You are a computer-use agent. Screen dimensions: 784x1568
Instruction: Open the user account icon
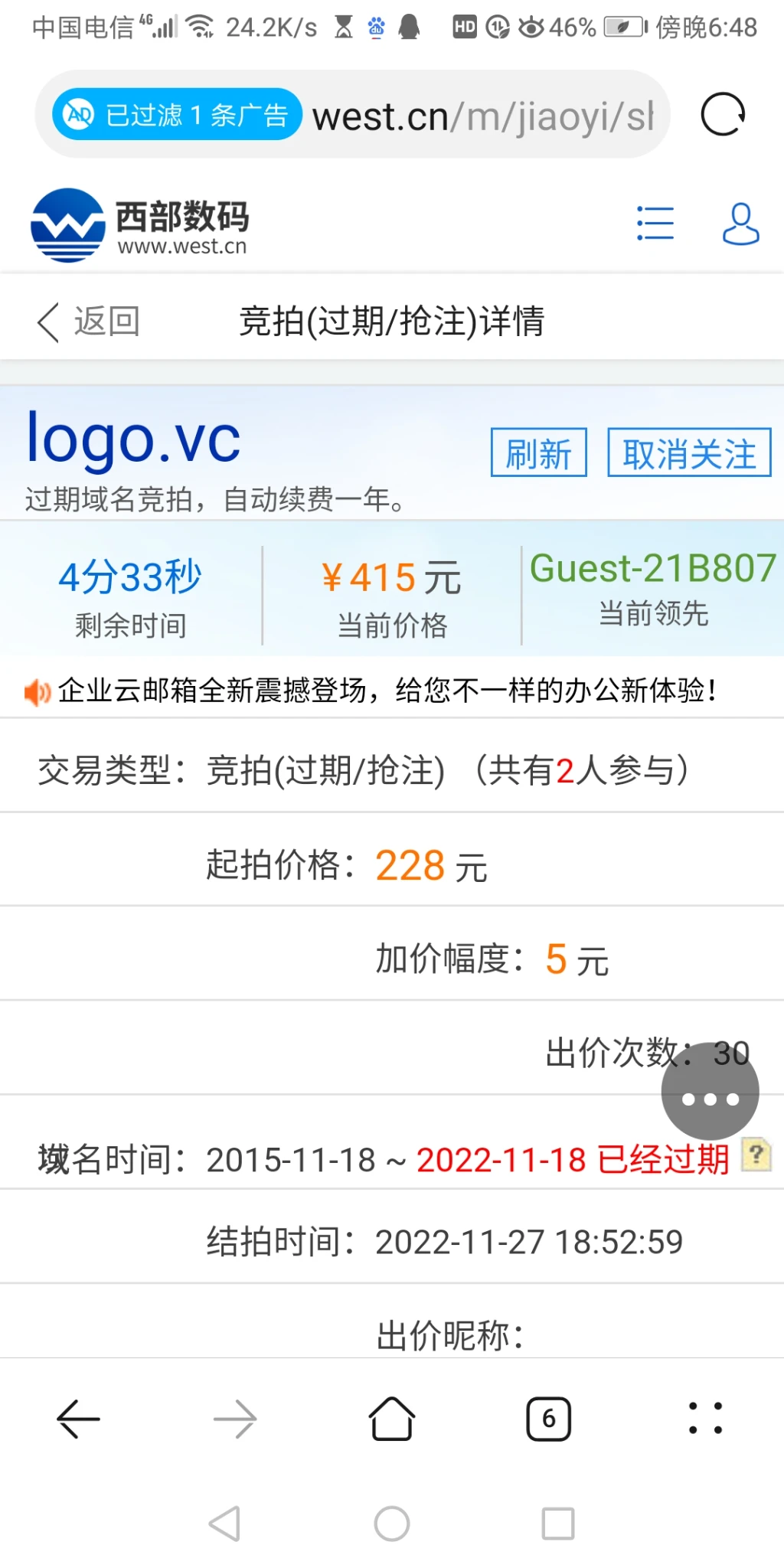[x=740, y=224]
